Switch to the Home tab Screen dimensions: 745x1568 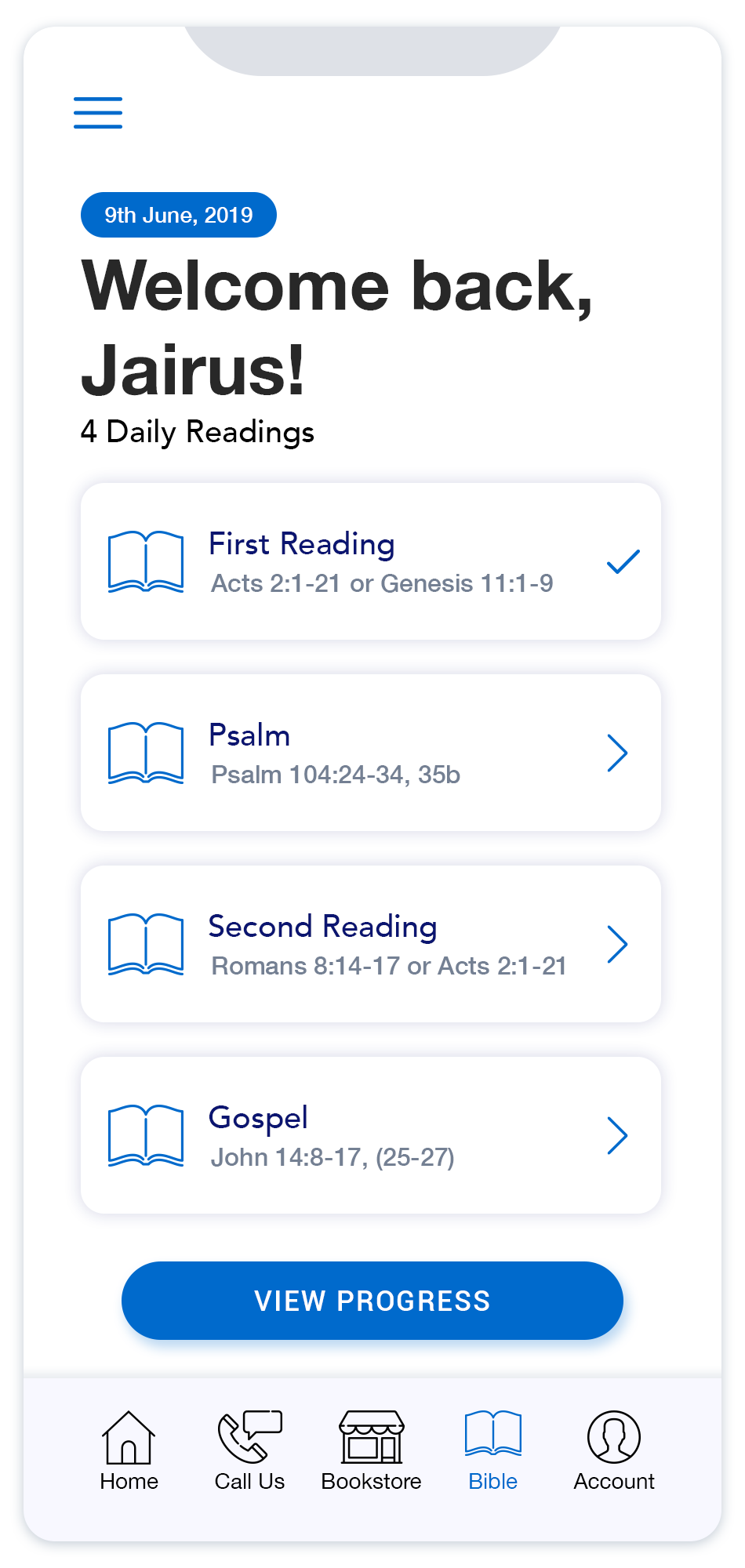click(x=129, y=1450)
